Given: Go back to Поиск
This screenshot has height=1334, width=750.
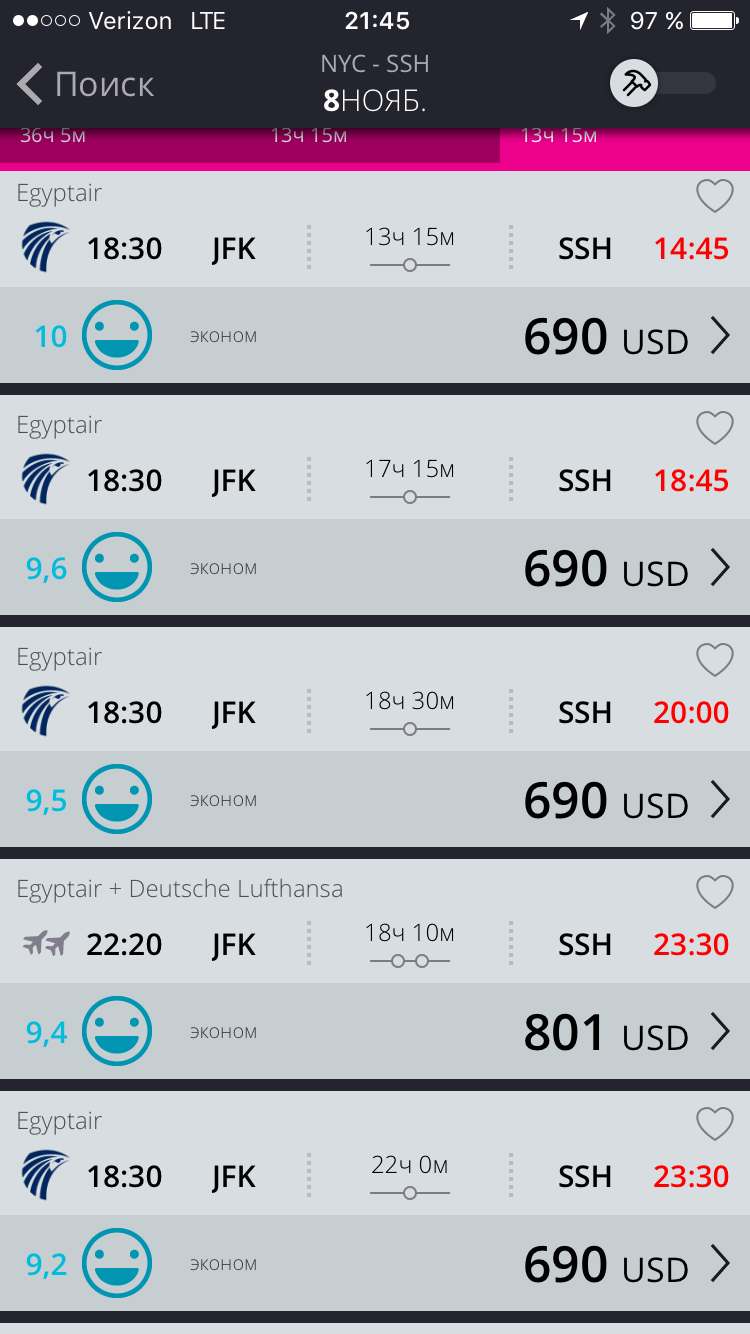Looking at the screenshot, I should (86, 85).
